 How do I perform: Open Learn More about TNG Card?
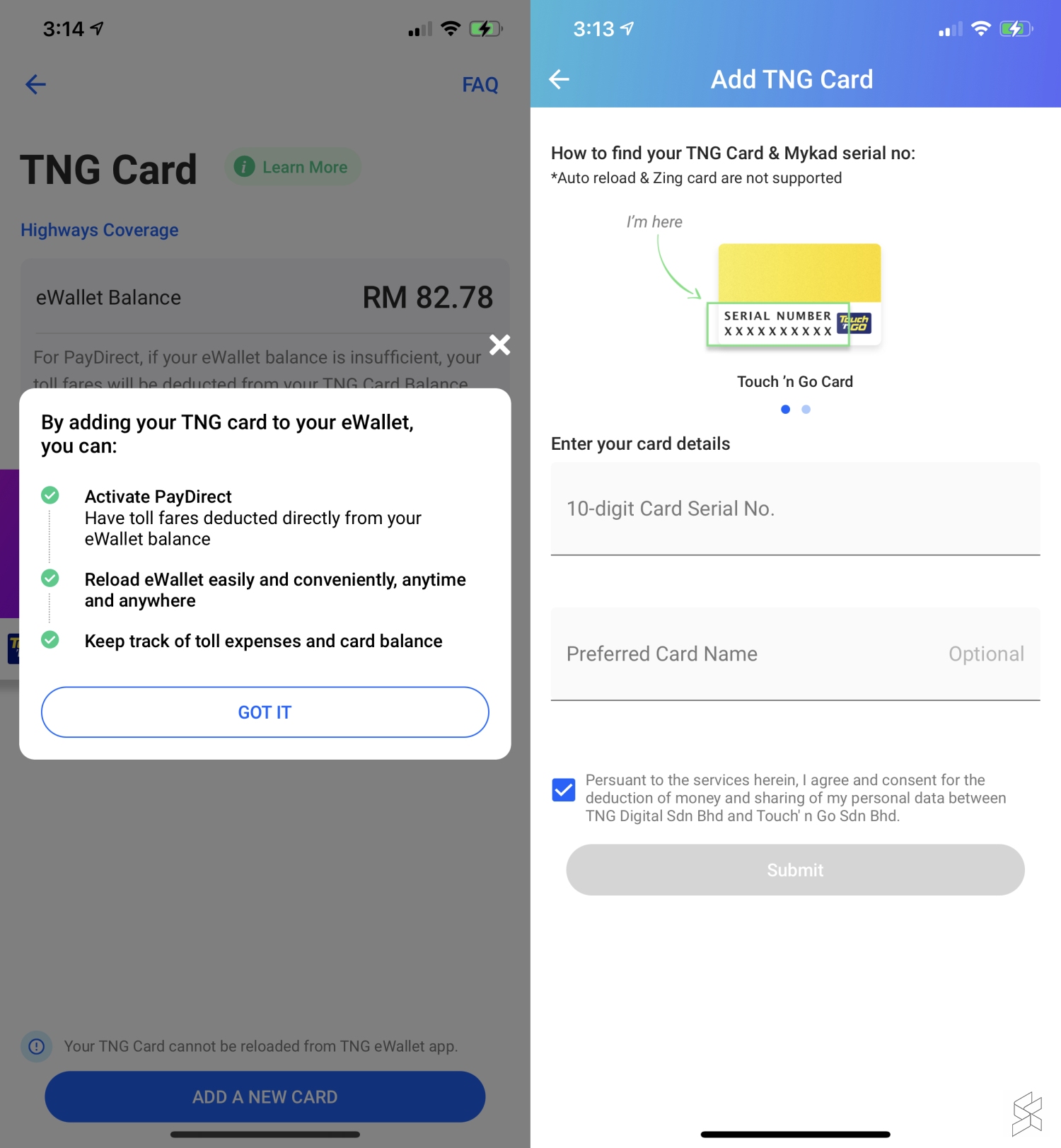click(x=293, y=168)
